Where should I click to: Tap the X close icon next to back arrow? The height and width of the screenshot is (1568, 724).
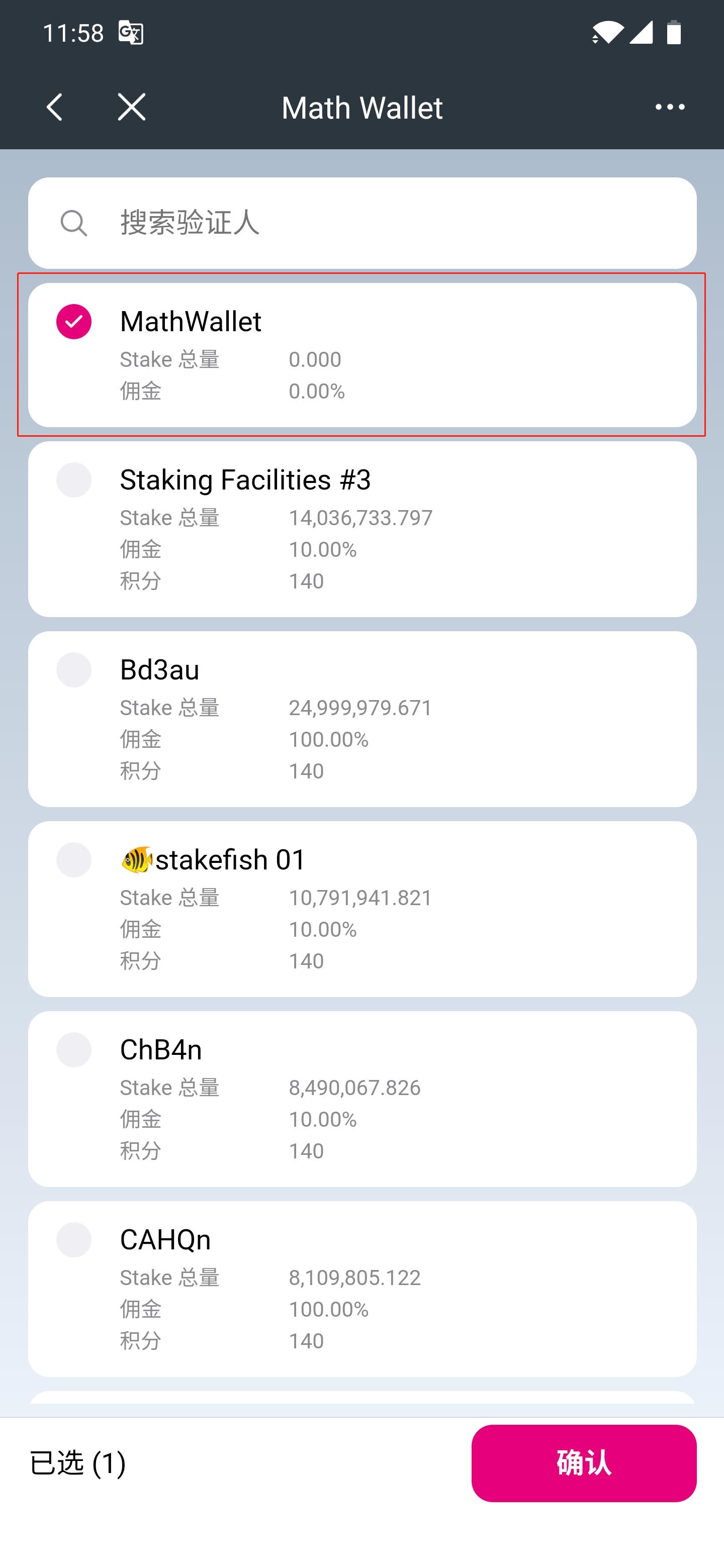tap(132, 107)
